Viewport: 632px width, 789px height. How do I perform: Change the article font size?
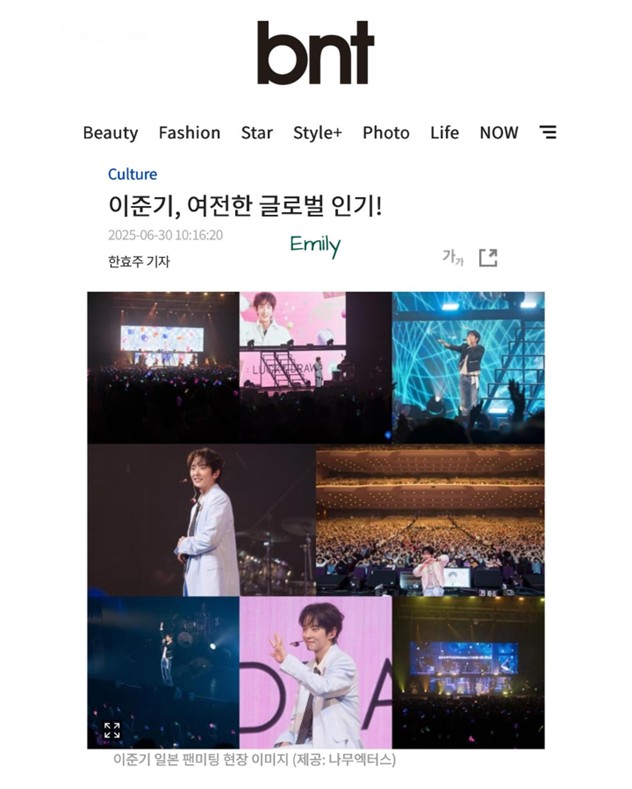click(453, 258)
